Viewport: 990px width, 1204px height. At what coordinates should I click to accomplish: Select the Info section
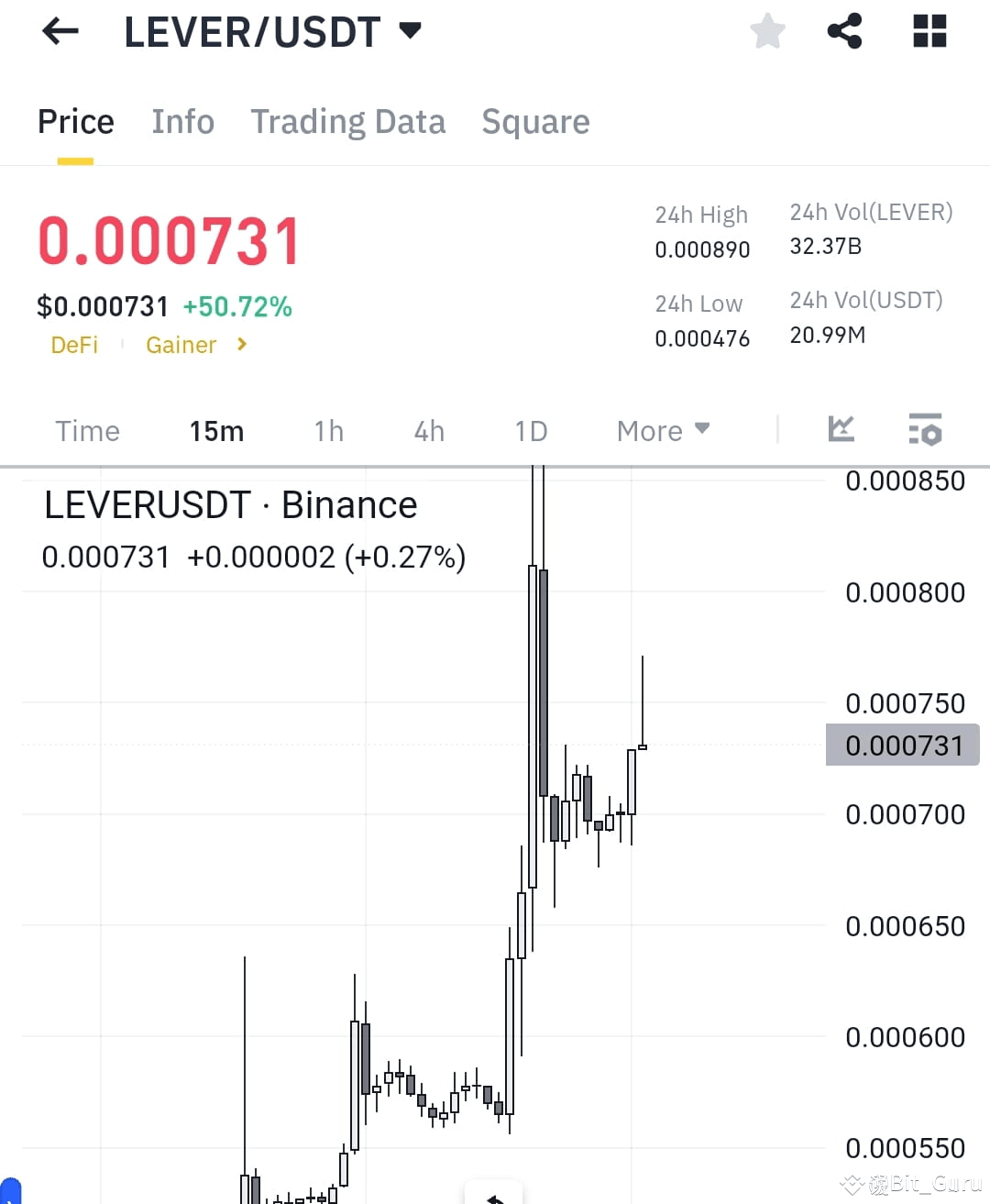(x=182, y=121)
